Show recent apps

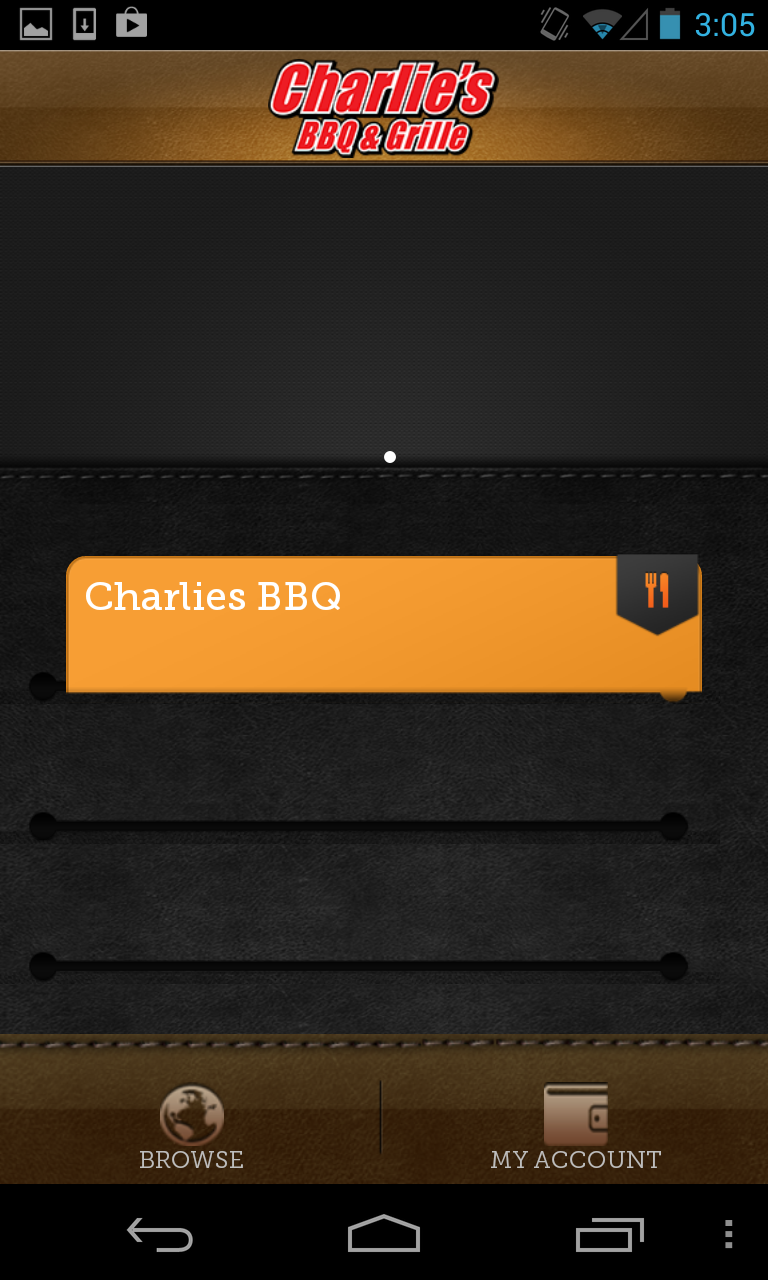tap(608, 1234)
